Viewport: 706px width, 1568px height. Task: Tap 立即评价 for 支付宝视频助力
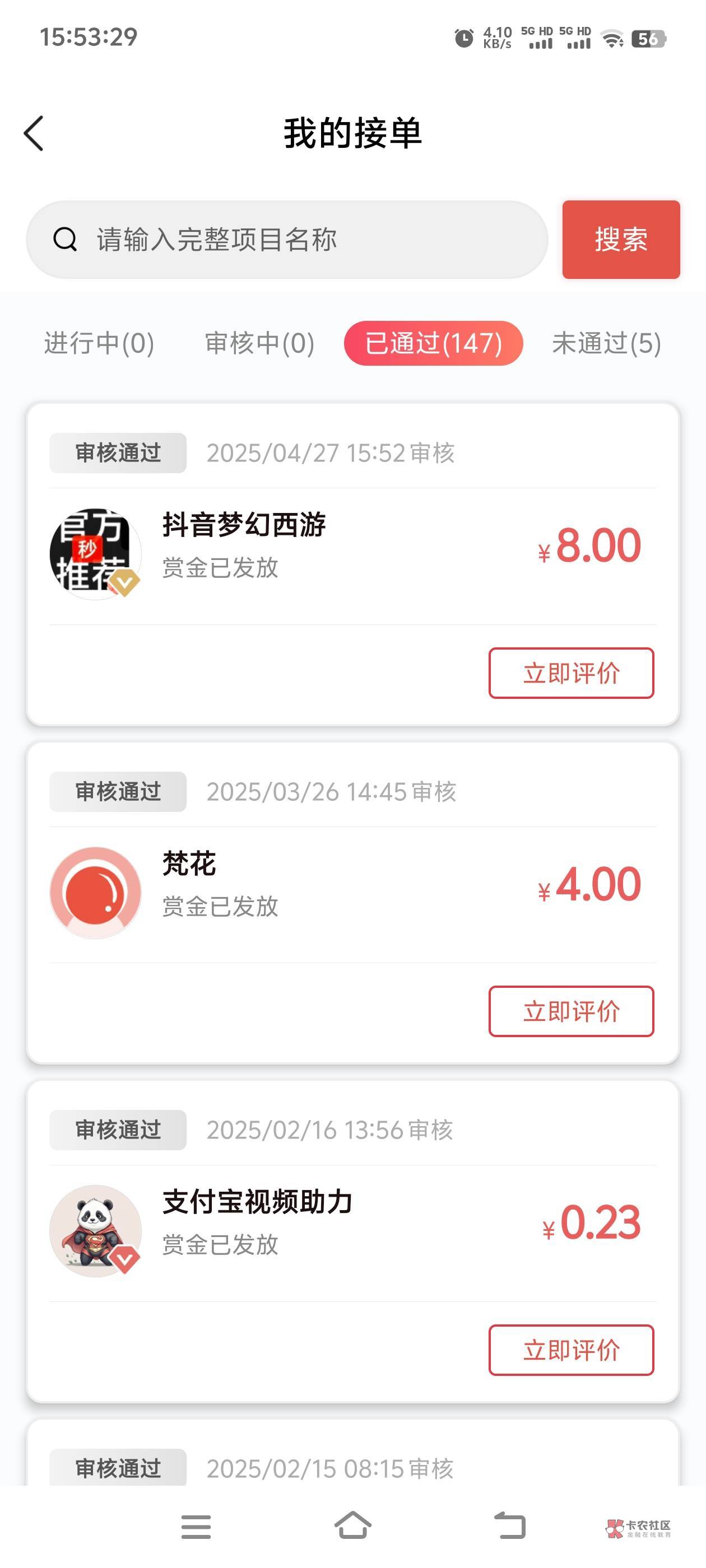pos(572,1350)
